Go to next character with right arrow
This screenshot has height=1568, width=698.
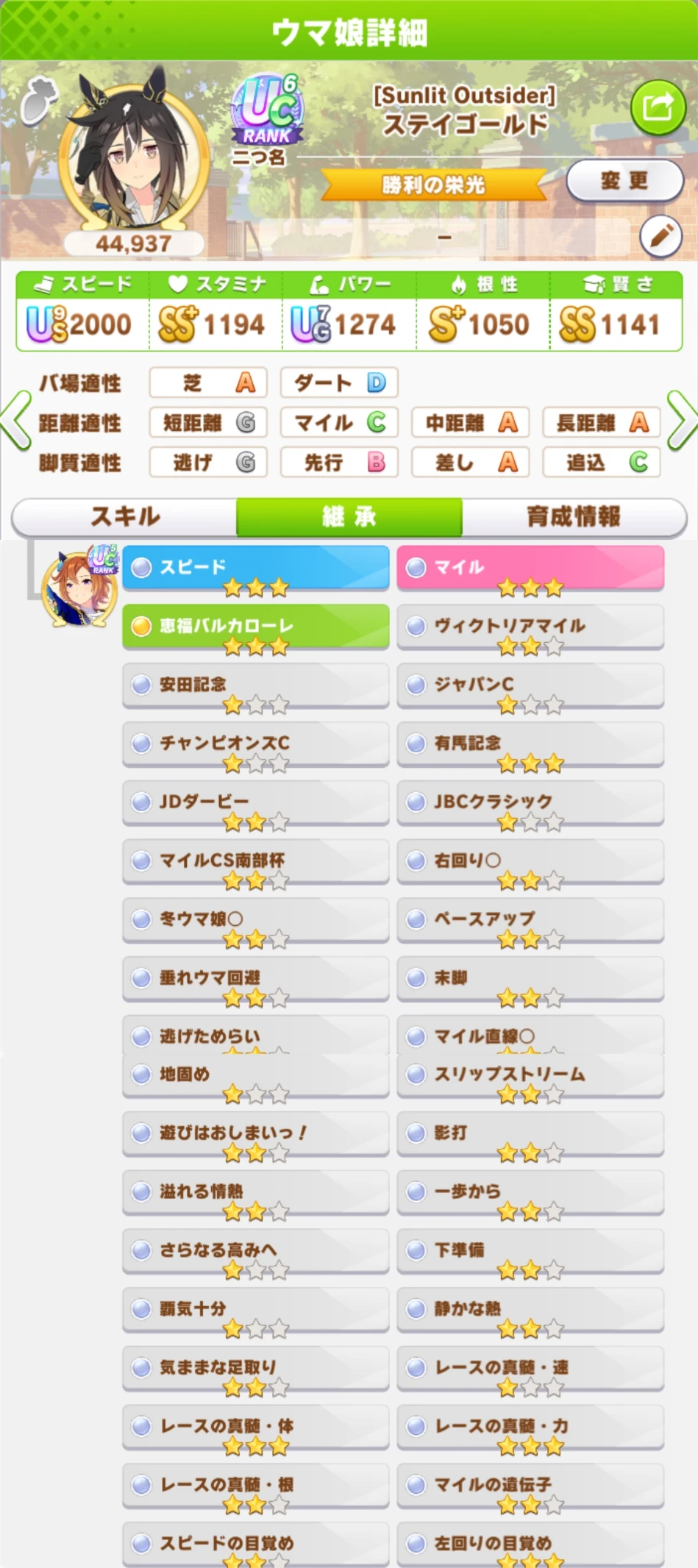681,421
